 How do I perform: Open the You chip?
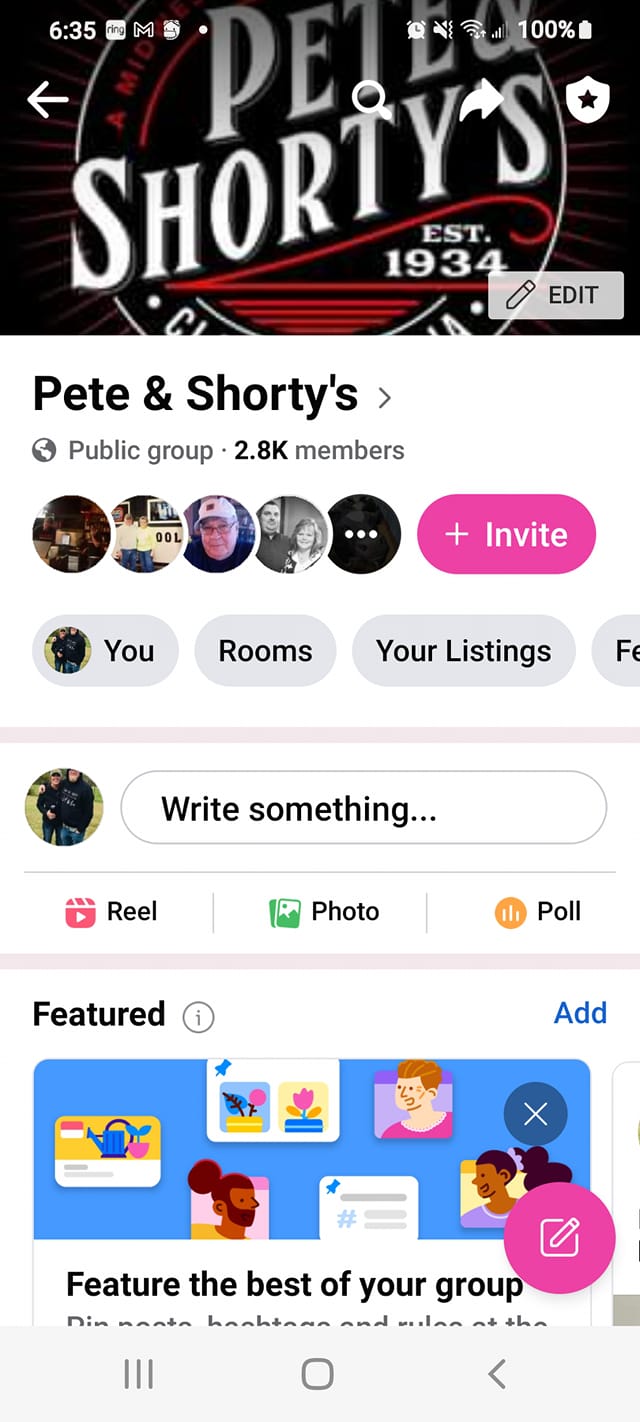pyautogui.click(x=105, y=651)
